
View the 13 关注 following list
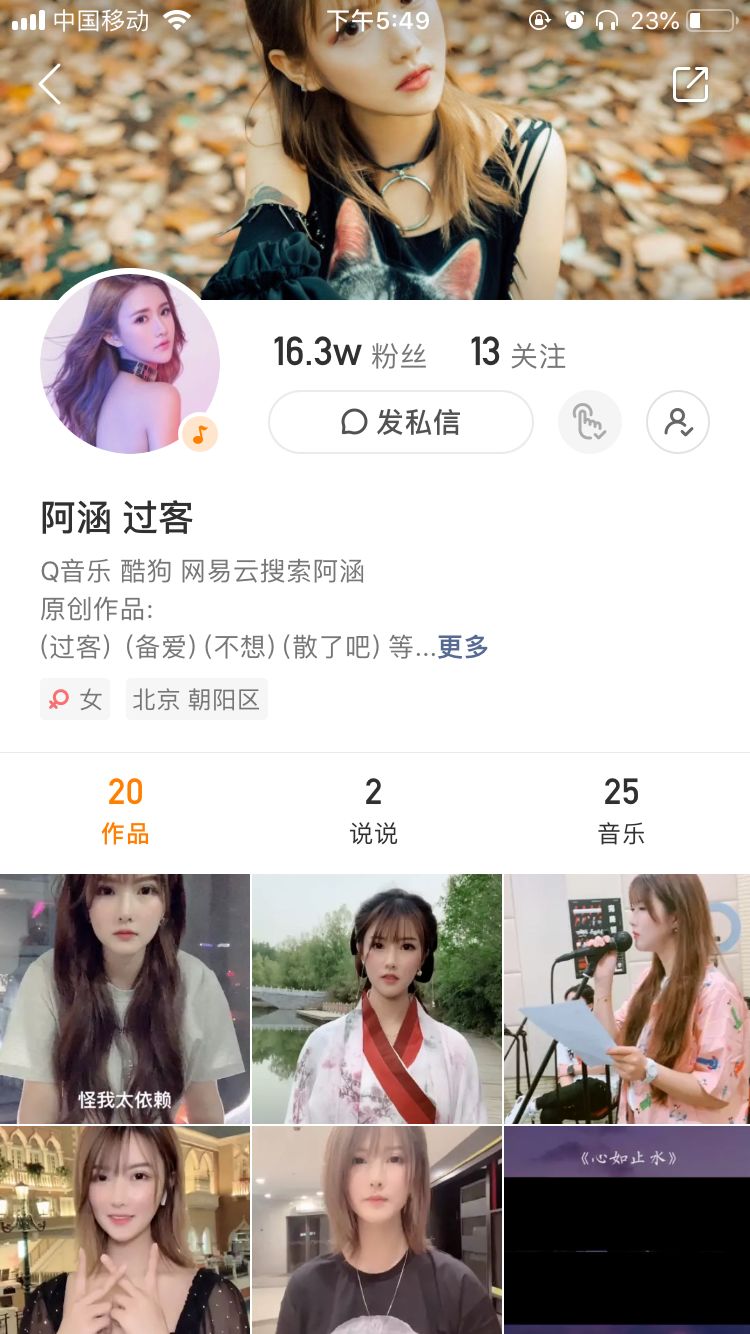pos(518,353)
